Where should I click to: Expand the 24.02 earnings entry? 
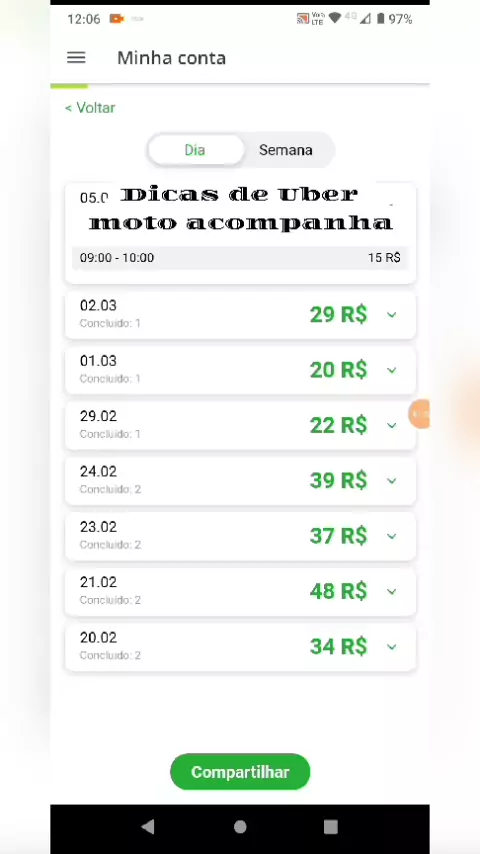[x=240, y=481]
